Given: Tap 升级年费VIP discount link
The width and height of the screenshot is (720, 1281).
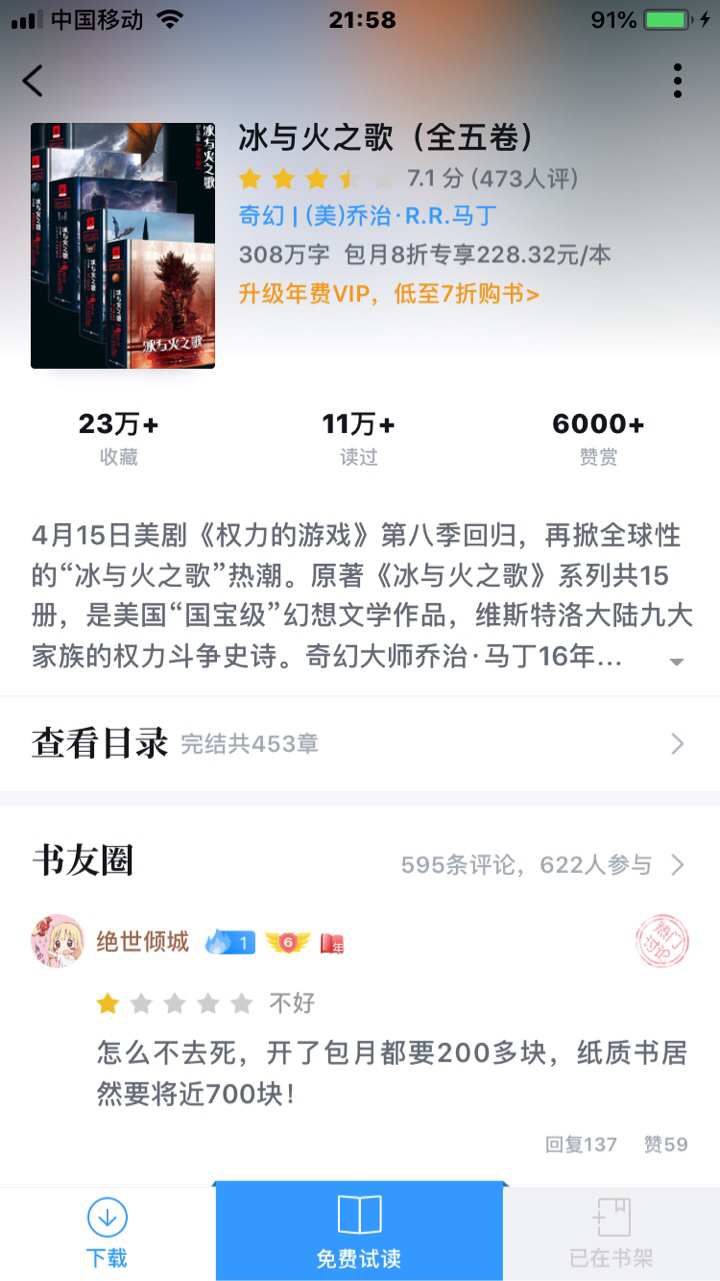Looking at the screenshot, I should tap(389, 293).
